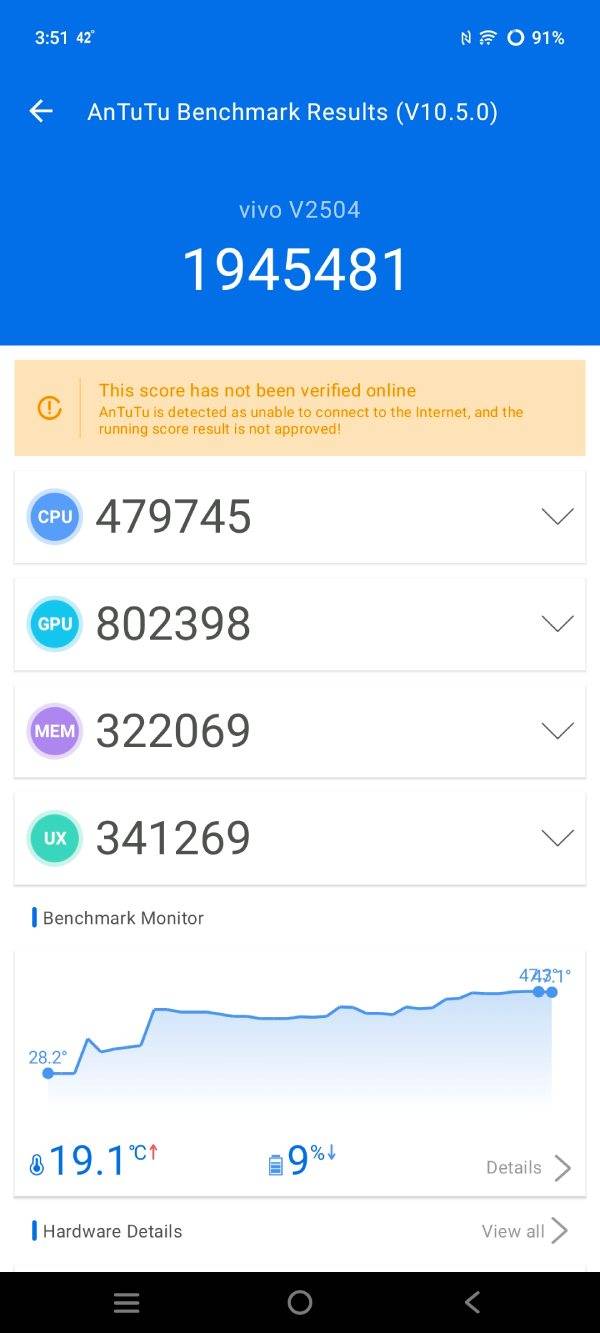This screenshot has width=600, height=1333.
Task: Open Benchmark Monitor Details
Action: [528, 1167]
